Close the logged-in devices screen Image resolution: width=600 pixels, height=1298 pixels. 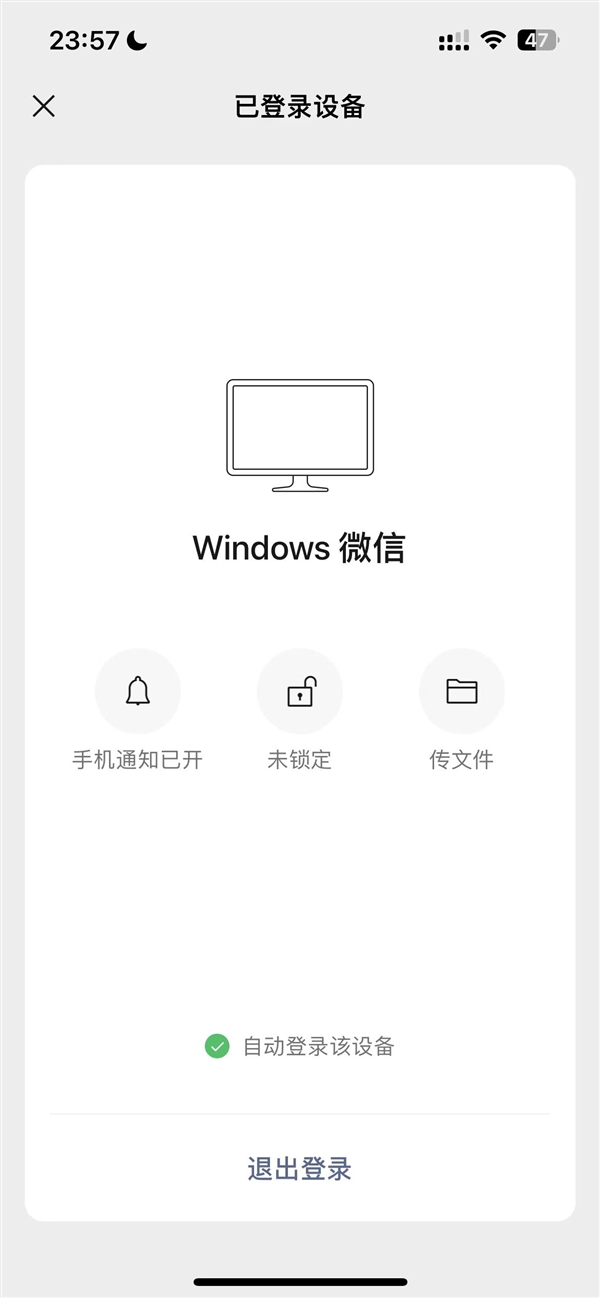[44, 106]
